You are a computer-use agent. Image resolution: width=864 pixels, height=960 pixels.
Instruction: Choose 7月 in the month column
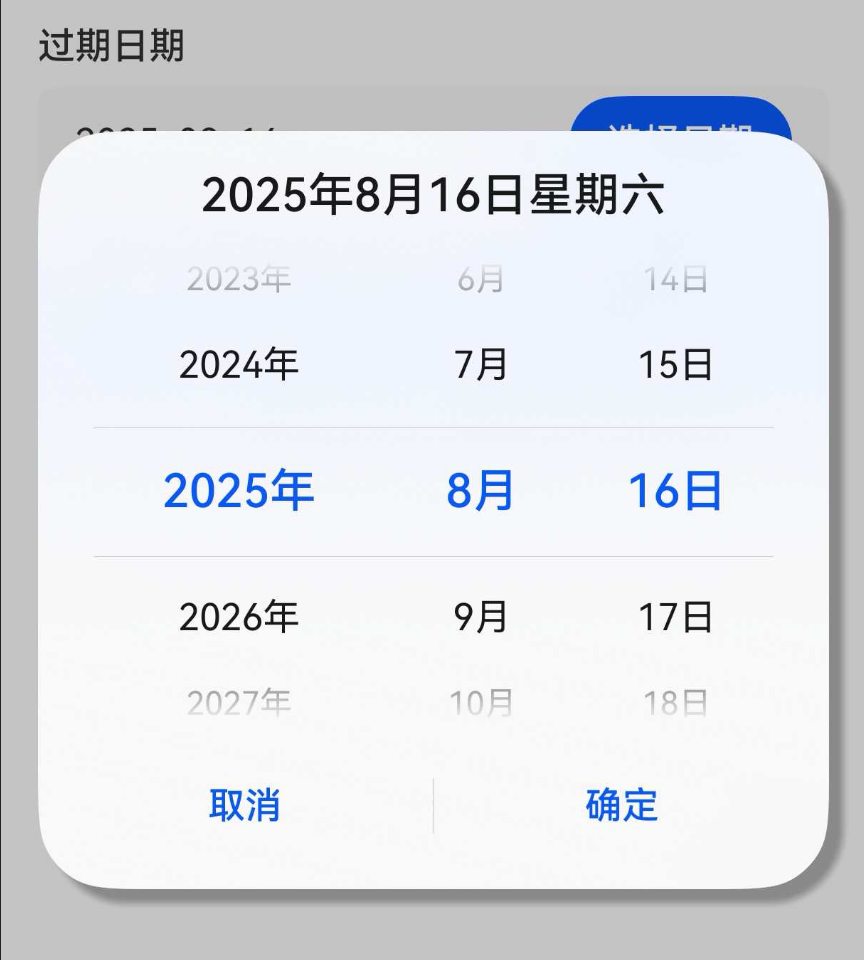[x=481, y=365]
